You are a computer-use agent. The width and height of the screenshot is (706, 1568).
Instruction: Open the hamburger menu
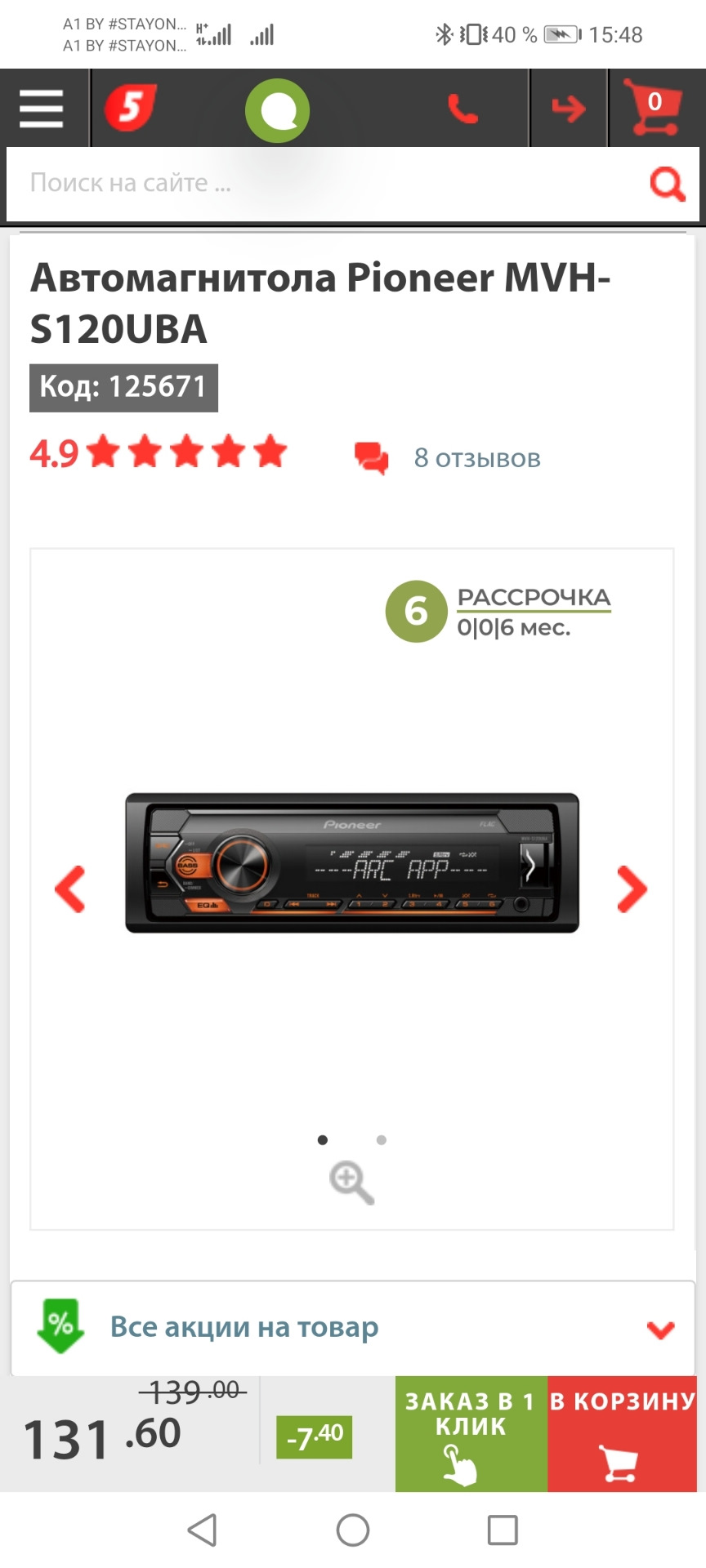(x=42, y=109)
